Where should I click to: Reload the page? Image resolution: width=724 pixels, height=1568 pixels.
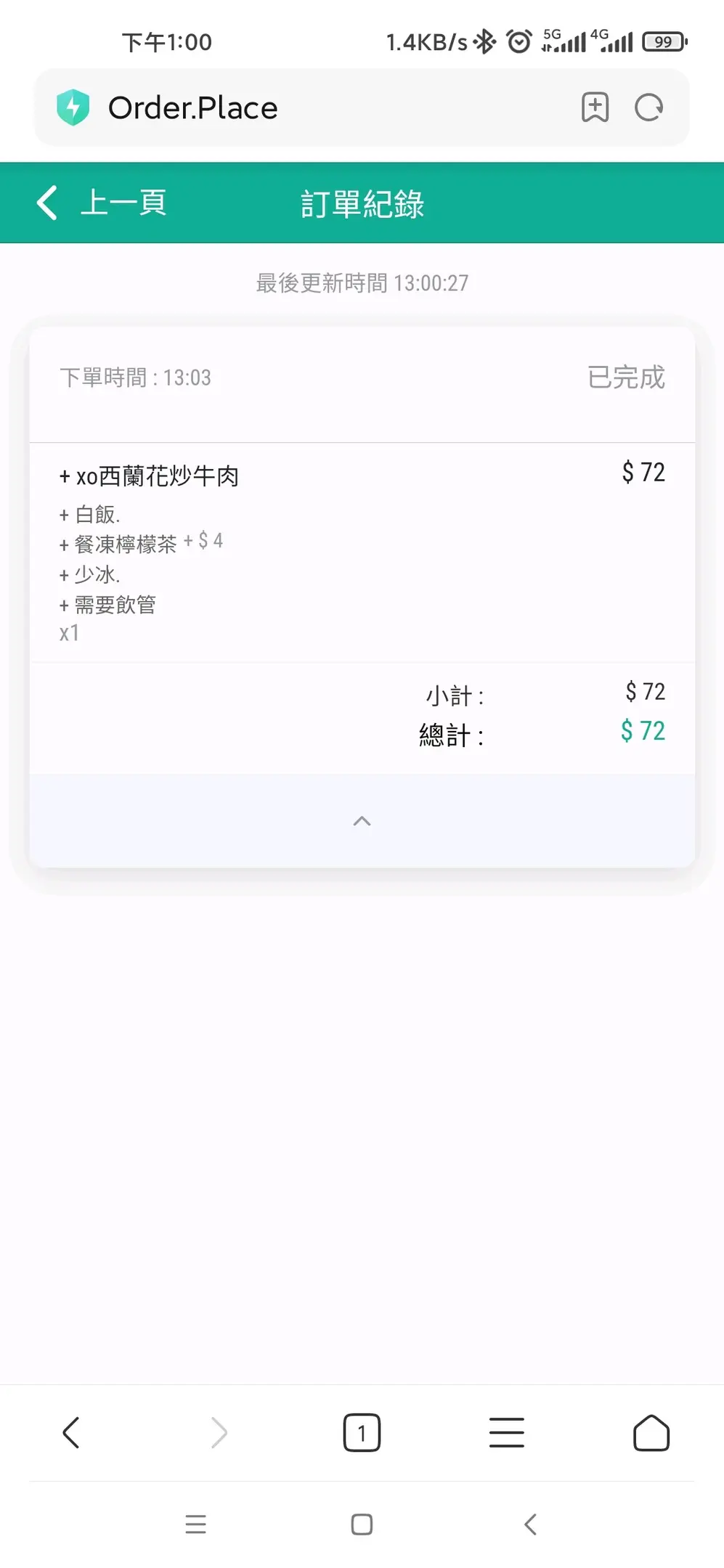click(x=648, y=108)
